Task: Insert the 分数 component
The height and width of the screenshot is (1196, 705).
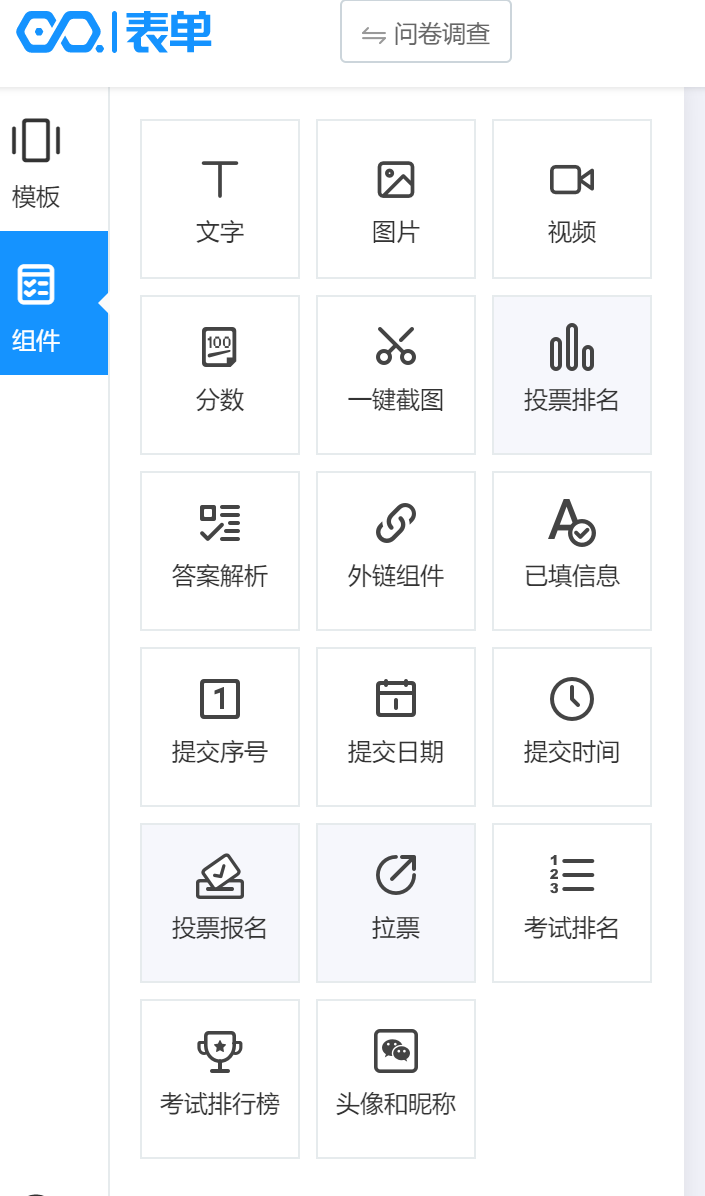Action: click(220, 375)
